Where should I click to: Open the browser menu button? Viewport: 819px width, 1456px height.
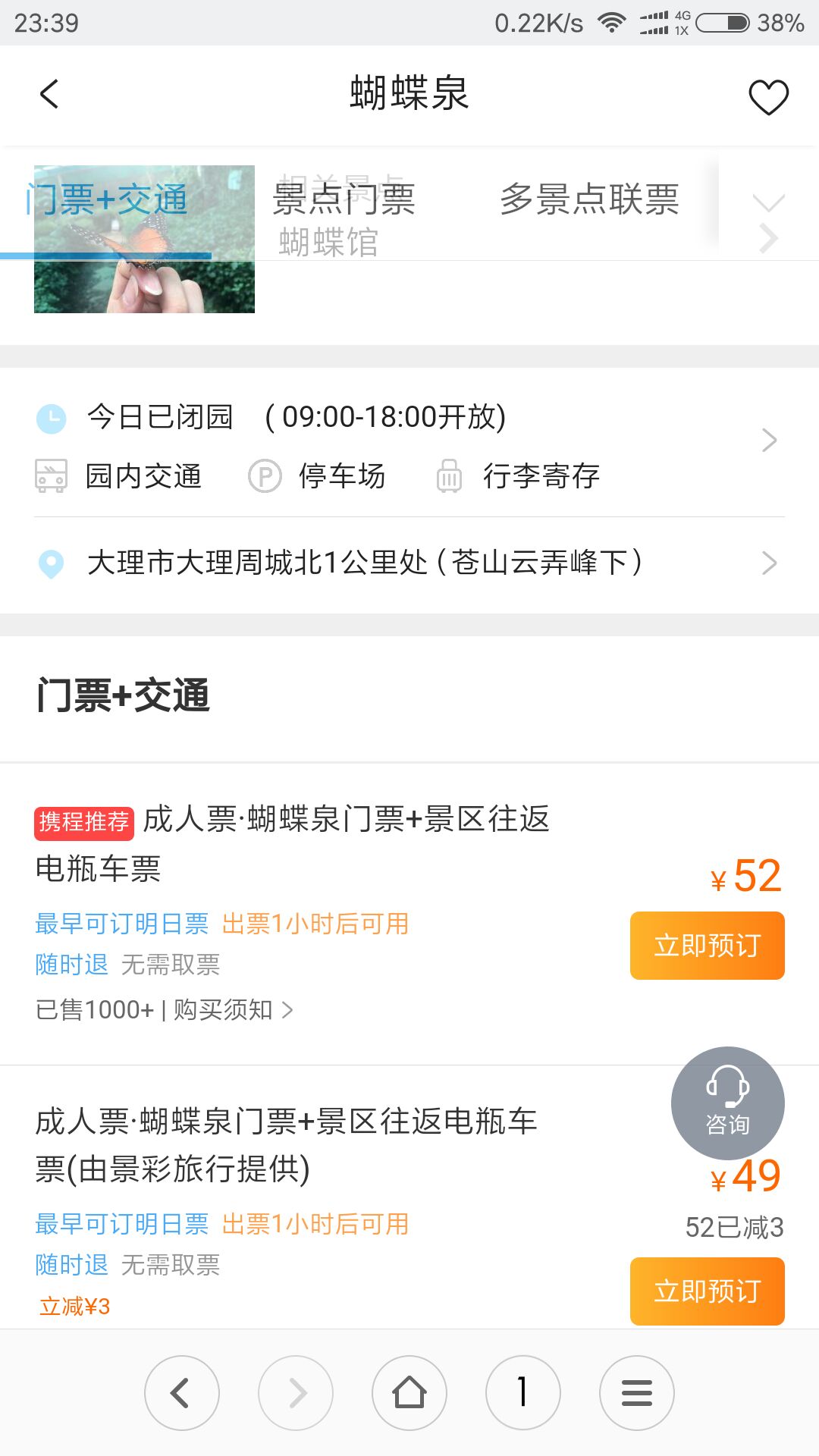637,1393
